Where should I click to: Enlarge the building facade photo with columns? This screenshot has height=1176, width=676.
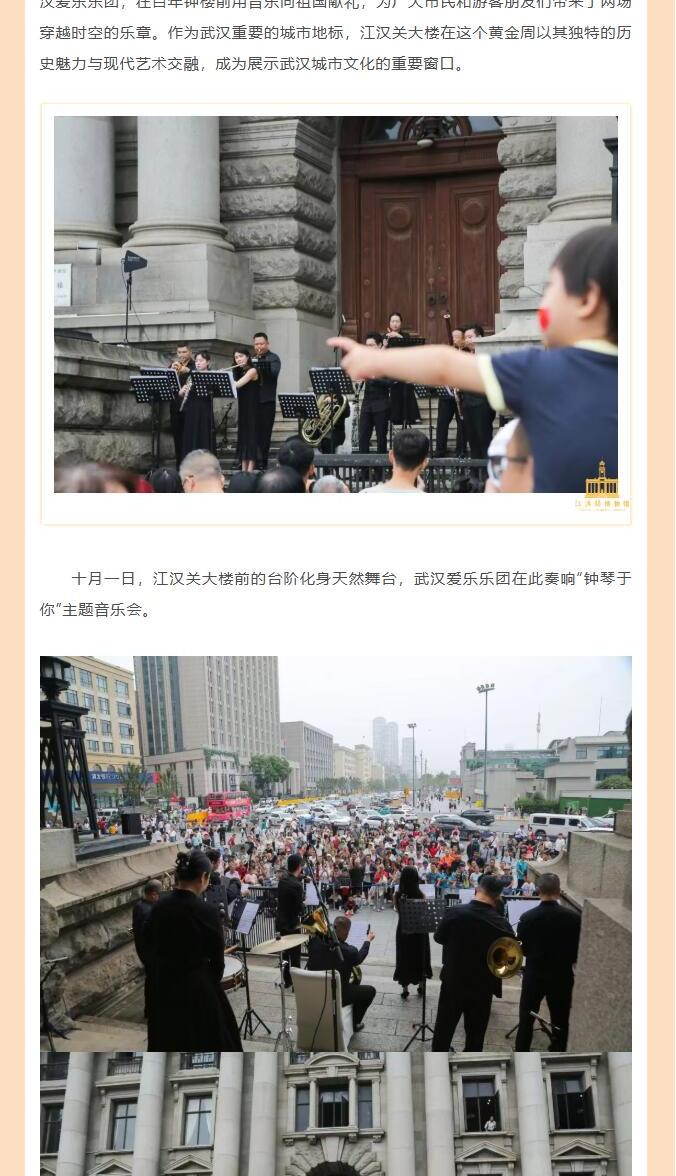click(336, 1114)
